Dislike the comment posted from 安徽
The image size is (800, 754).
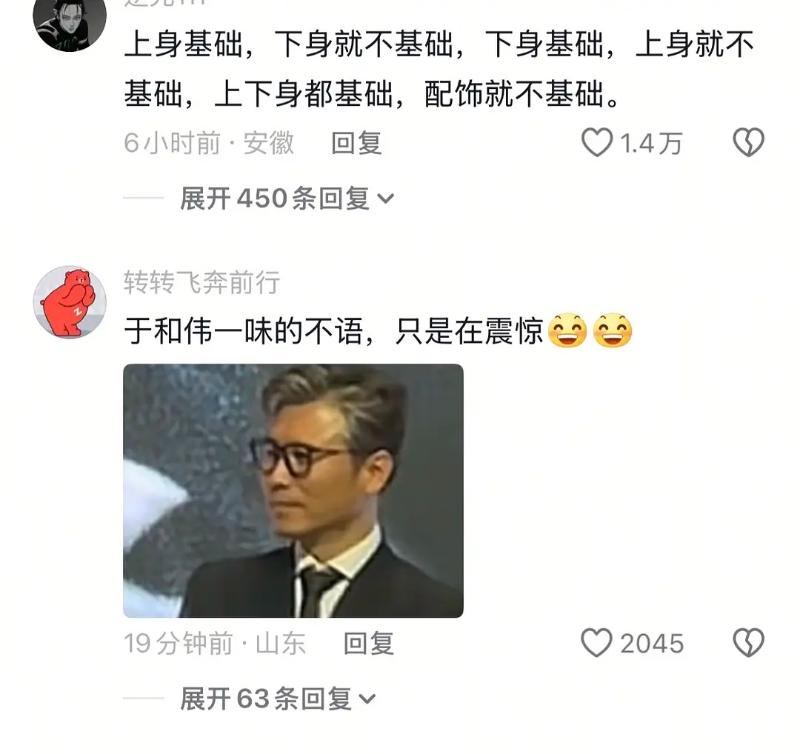point(748,143)
